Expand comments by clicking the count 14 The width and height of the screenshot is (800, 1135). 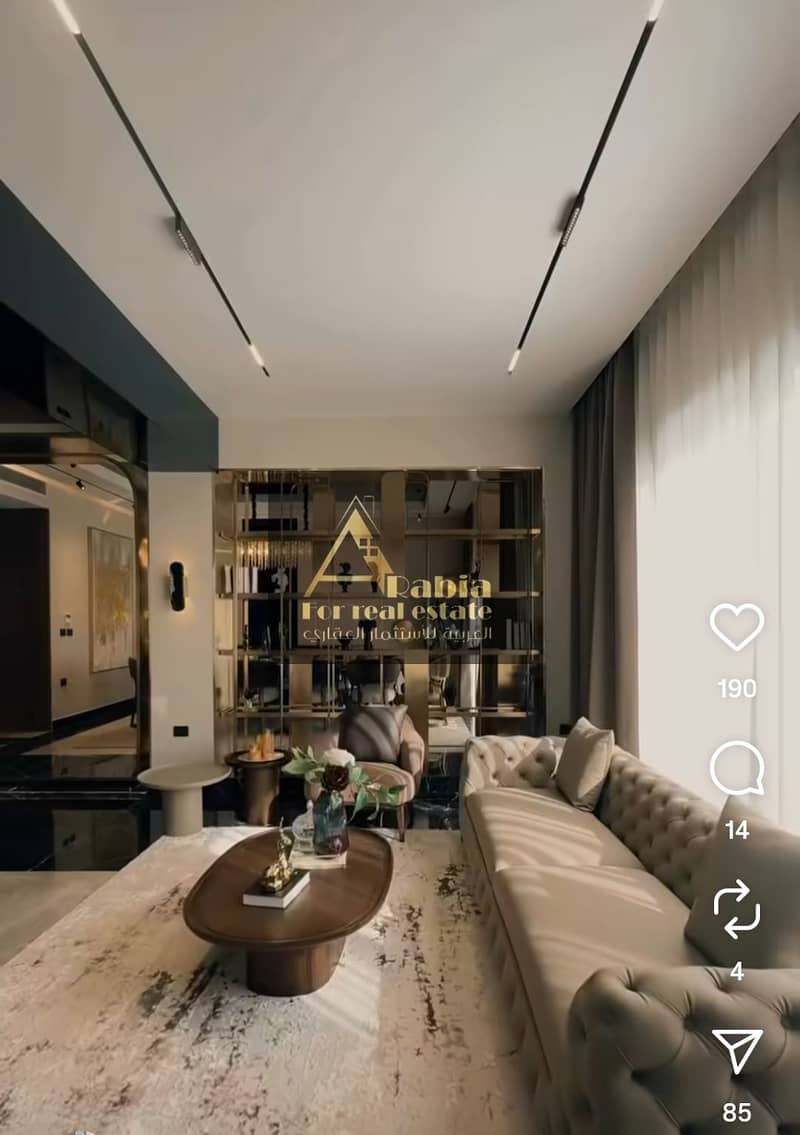coord(738,830)
